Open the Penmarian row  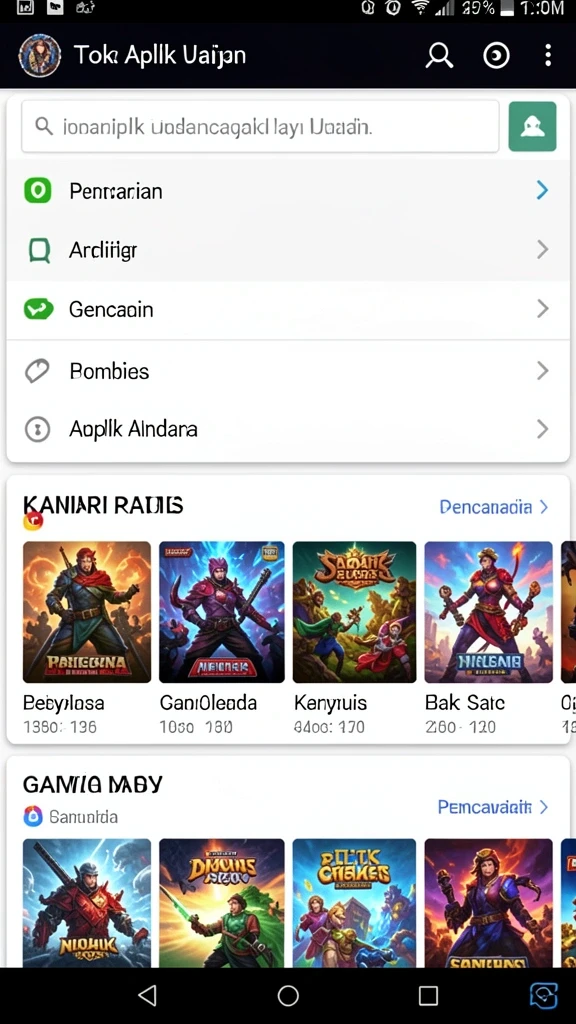tap(288, 191)
